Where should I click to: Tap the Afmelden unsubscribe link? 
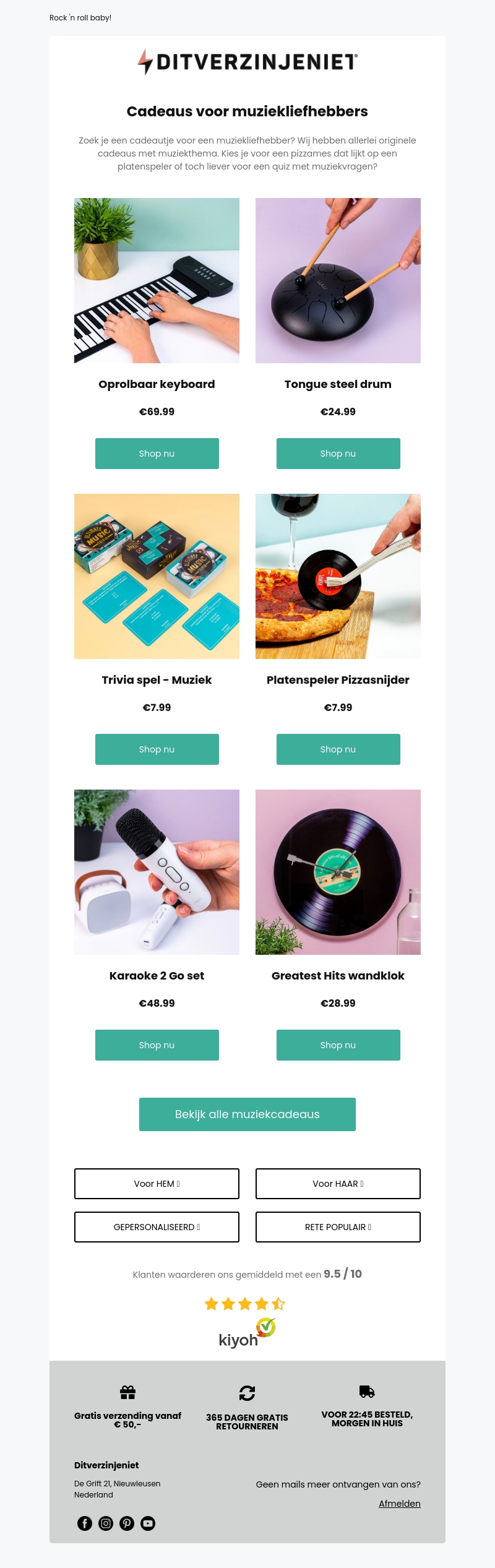pyautogui.click(x=399, y=1504)
